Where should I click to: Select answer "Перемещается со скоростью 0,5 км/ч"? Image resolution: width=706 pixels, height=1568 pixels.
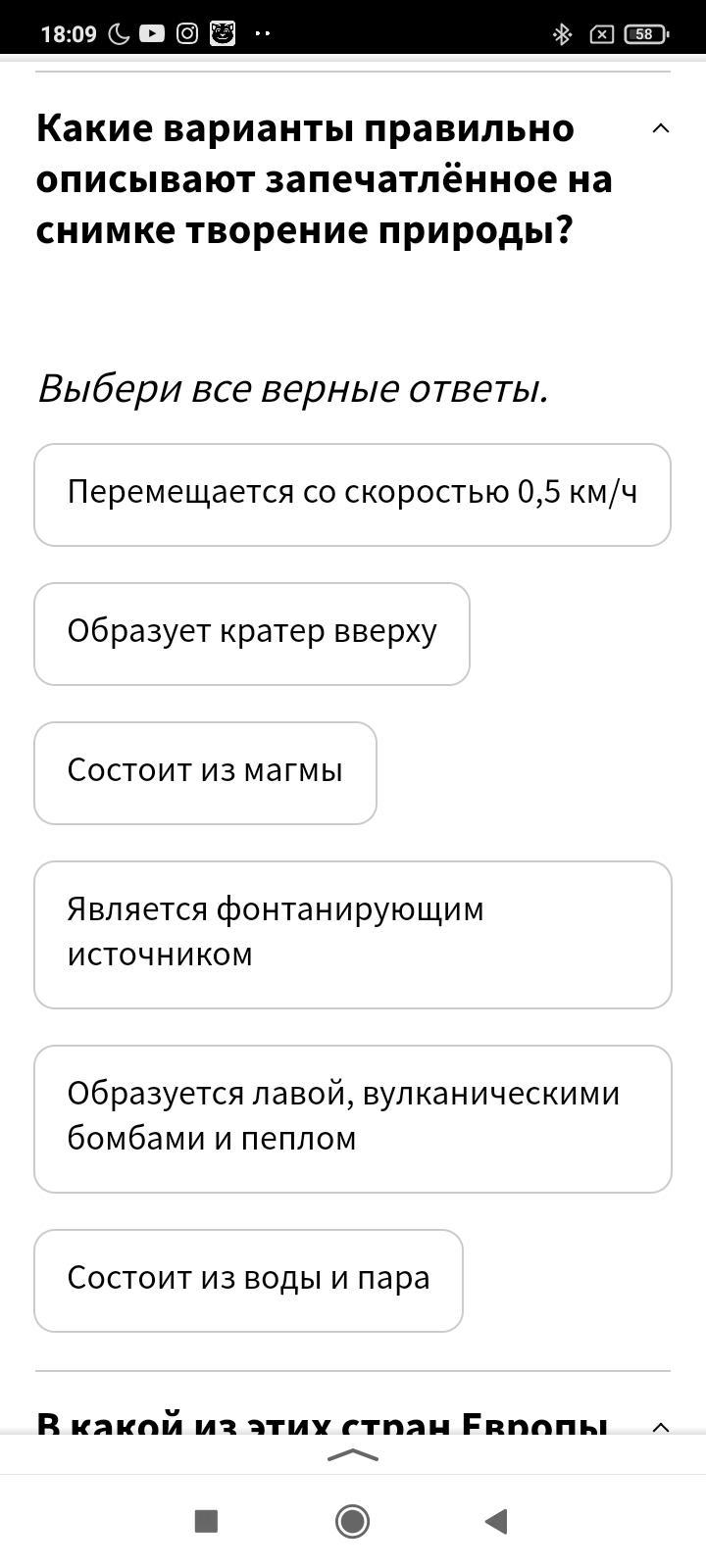pos(352,495)
